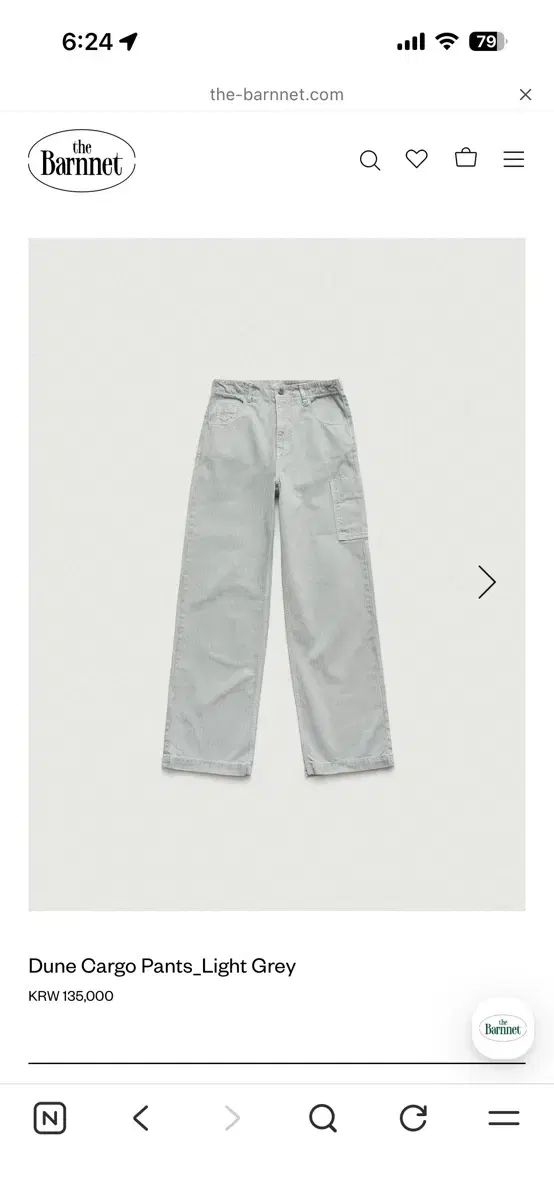Open the floating Barnnet badge button
554x1200 pixels.
pos(503,1028)
